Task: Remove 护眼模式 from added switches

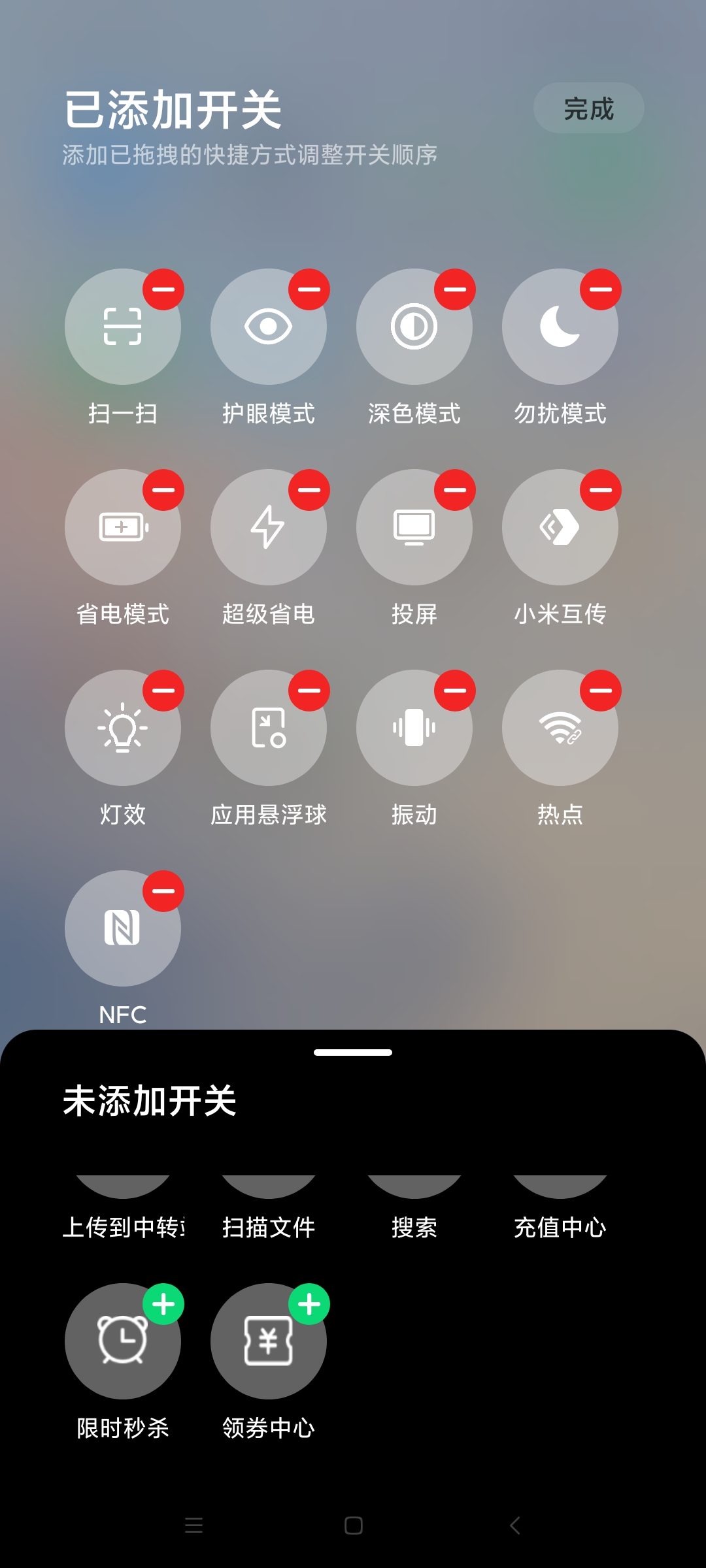Action: click(309, 289)
